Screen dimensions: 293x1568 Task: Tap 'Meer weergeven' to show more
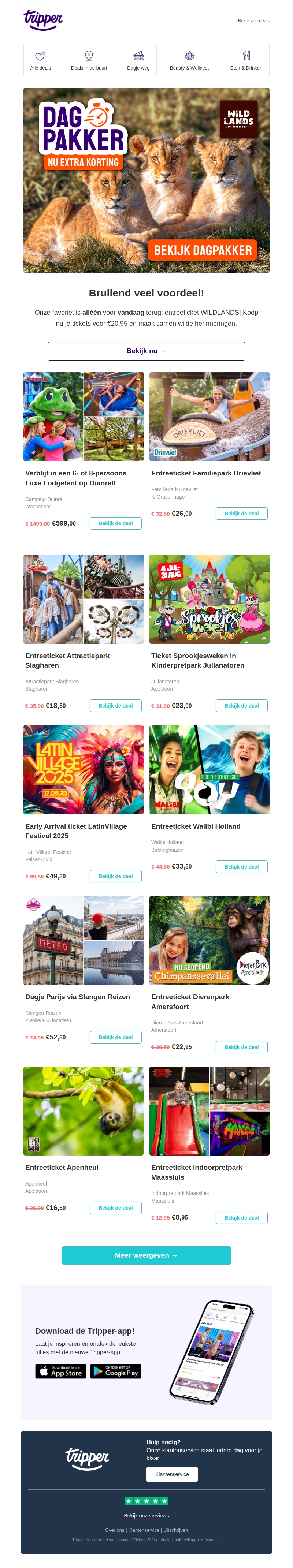click(x=146, y=1255)
